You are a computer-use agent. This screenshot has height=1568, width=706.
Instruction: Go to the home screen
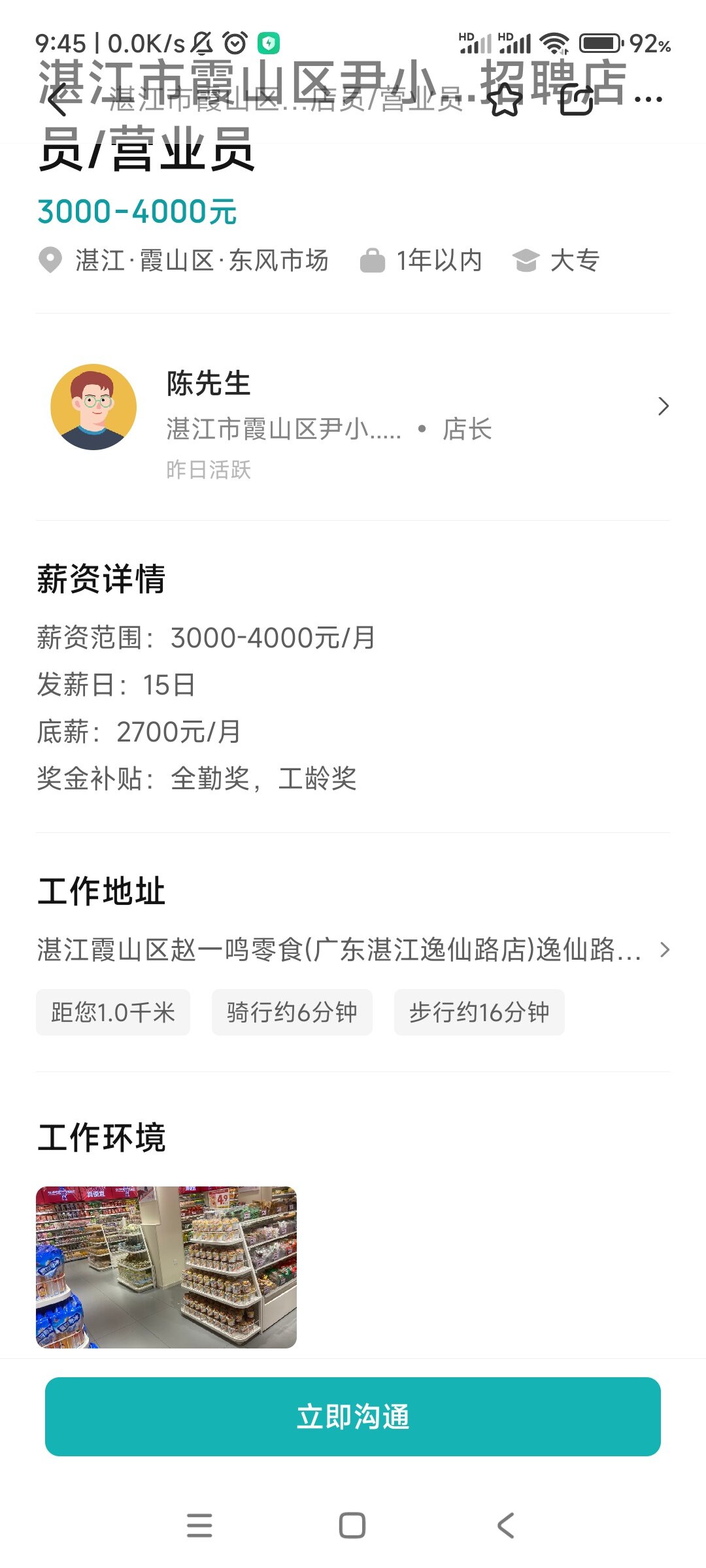[352, 1526]
